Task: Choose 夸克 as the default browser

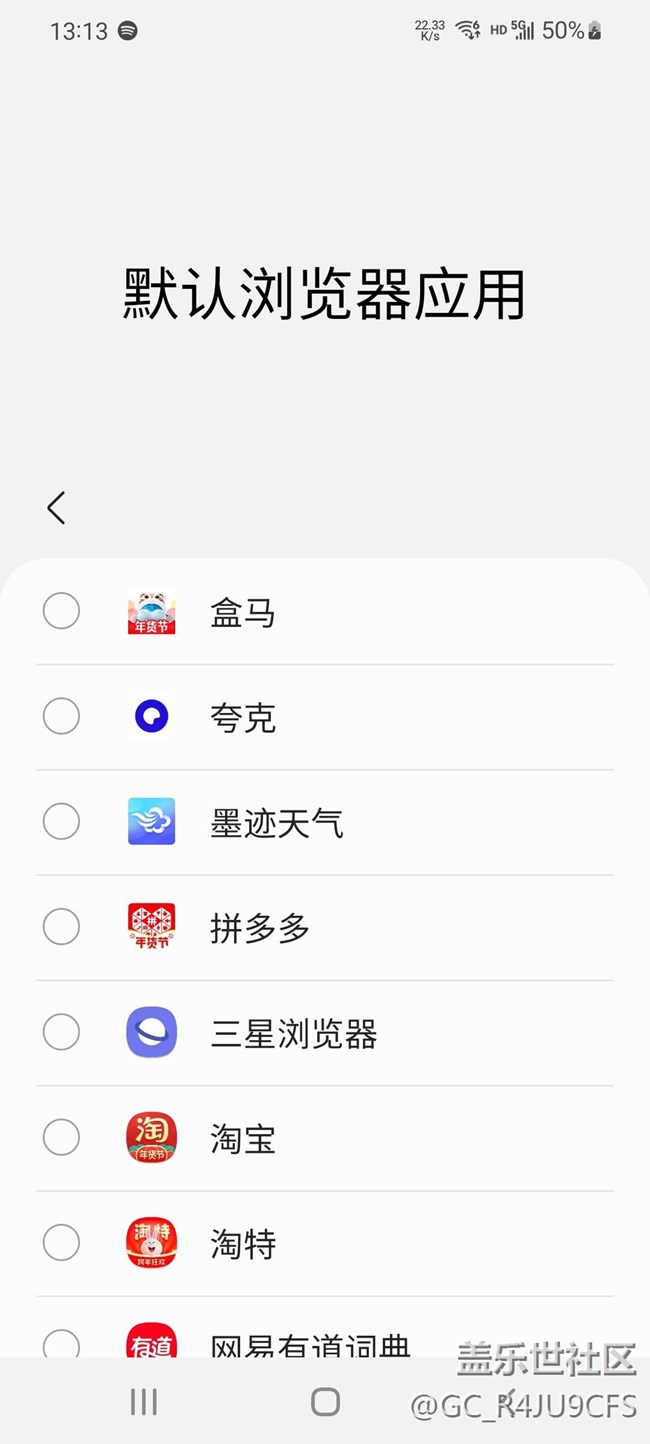Action: tap(61, 716)
